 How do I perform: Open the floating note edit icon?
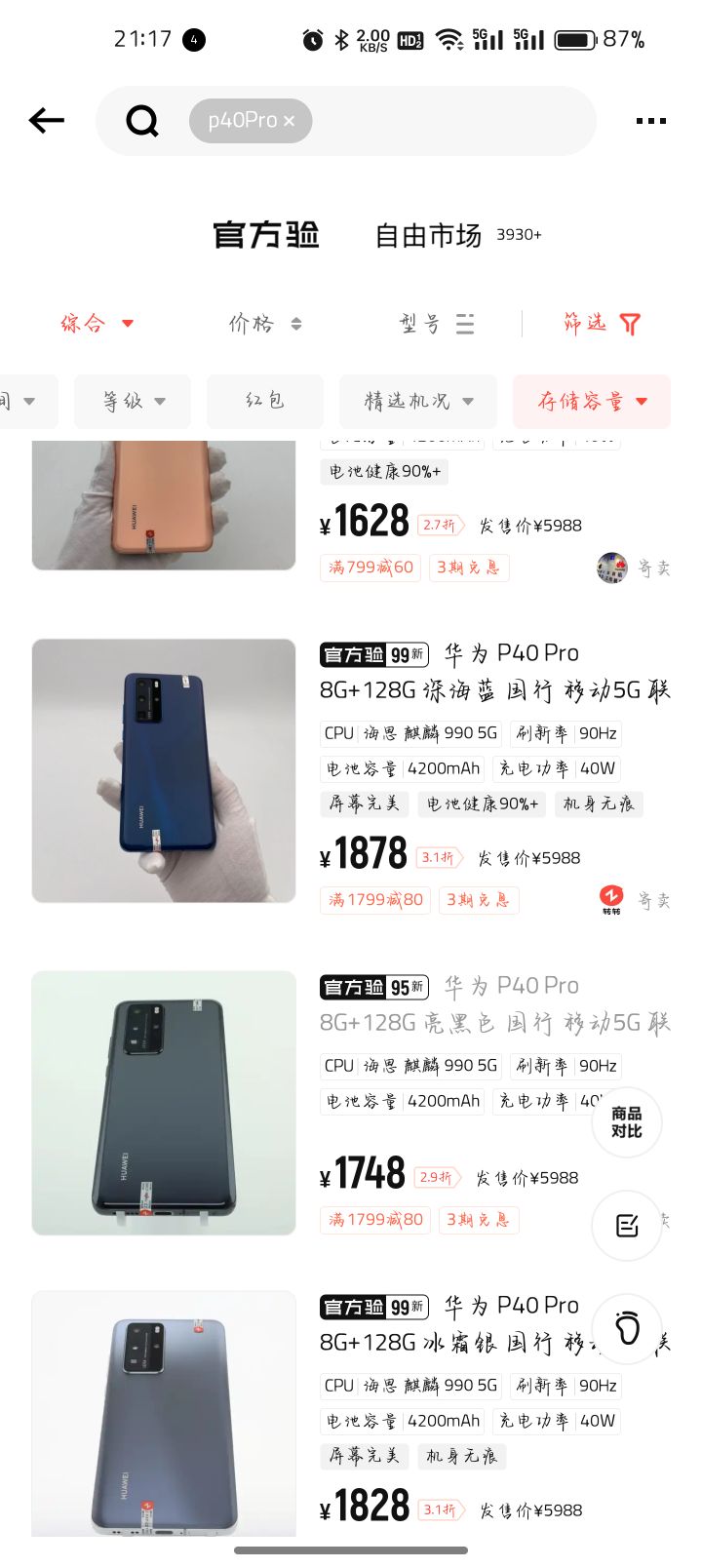[626, 1226]
